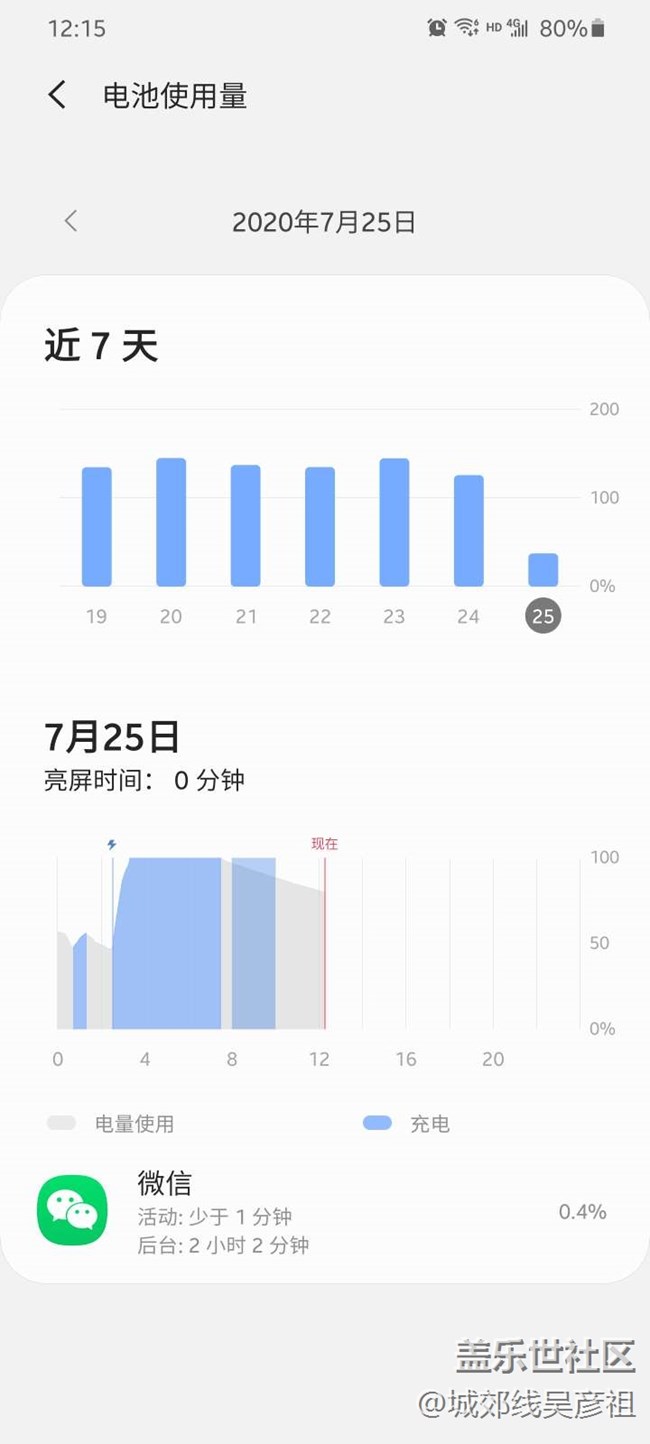The height and width of the screenshot is (1444, 650).
Task: Go back from the 电池使用量 page
Action: tap(57, 96)
